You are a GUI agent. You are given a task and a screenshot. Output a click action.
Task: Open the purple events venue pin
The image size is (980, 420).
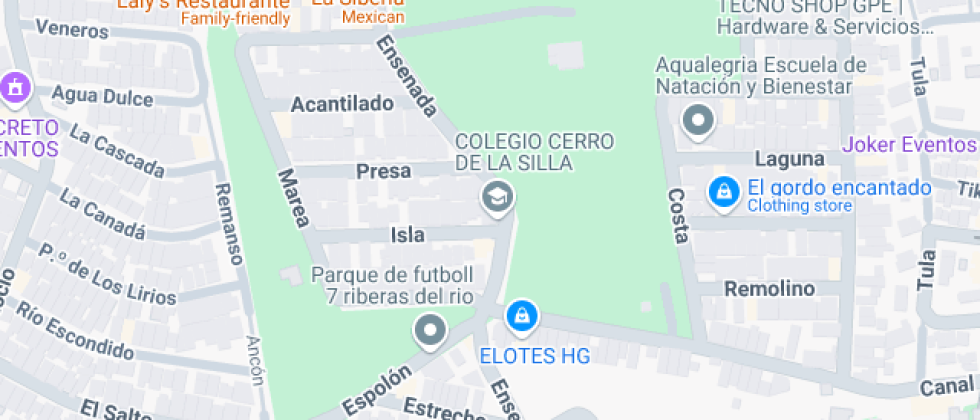pos(14,88)
